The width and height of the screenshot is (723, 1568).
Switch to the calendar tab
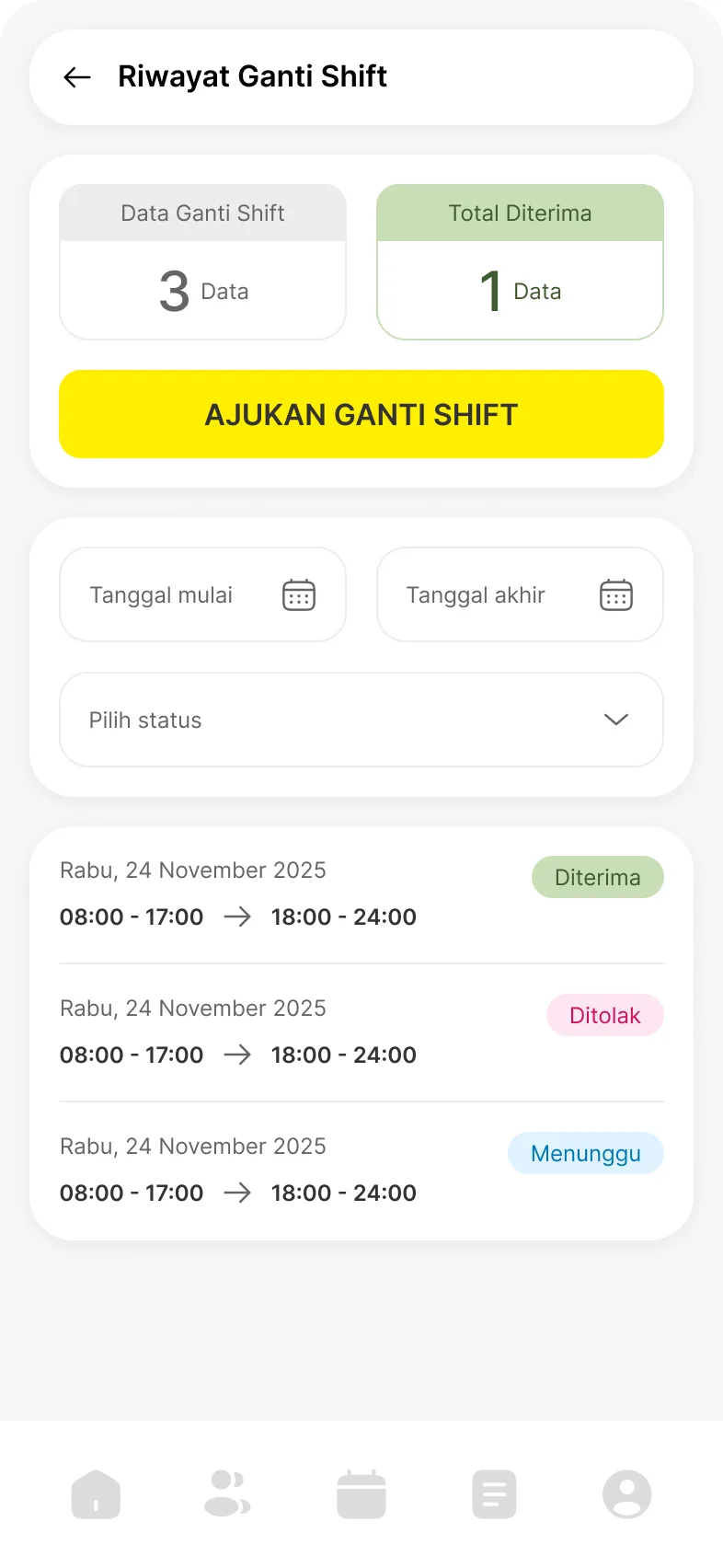point(361,1494)
